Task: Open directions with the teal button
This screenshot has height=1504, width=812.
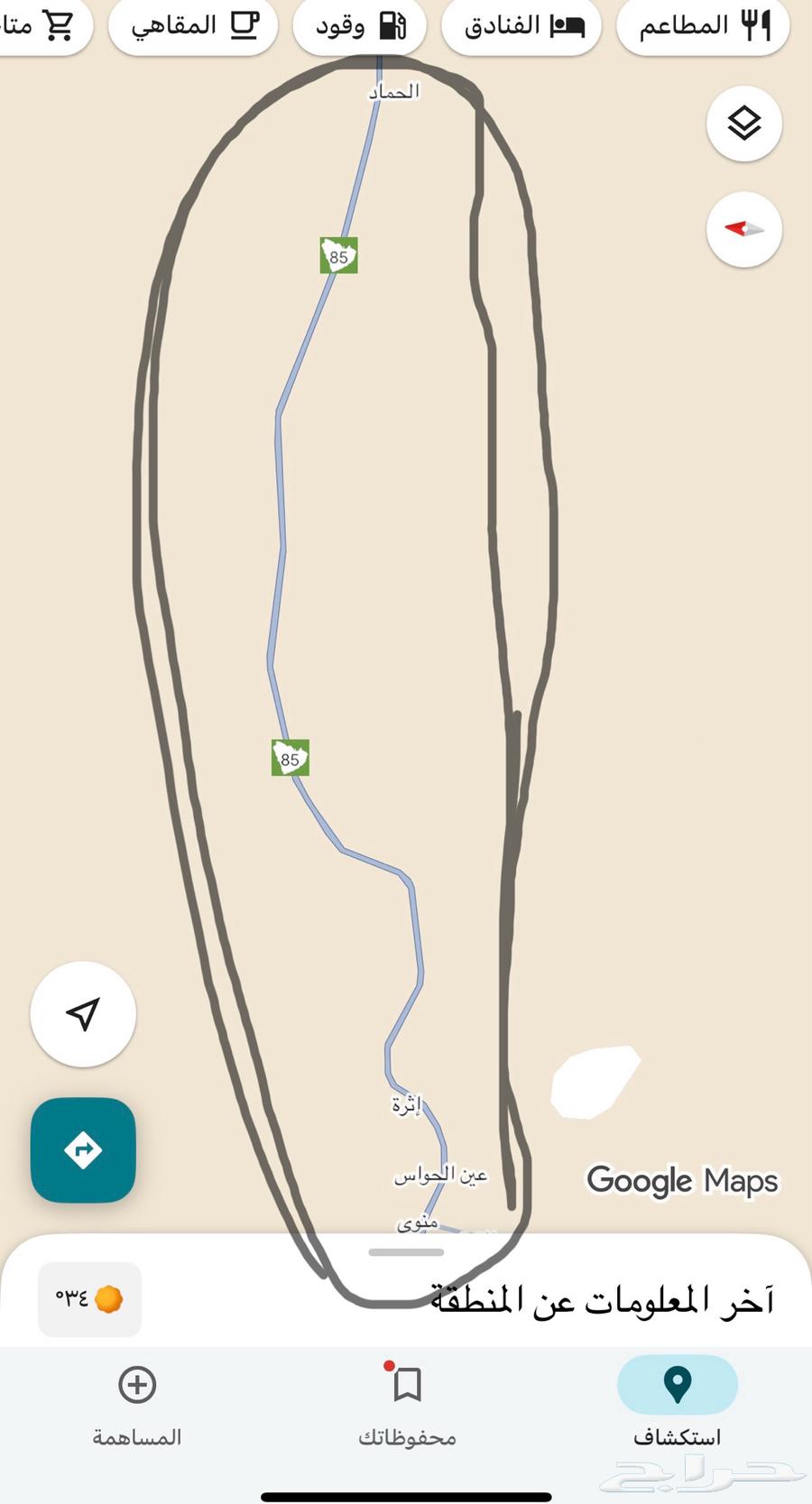Action: click(x=83, y=1149)
